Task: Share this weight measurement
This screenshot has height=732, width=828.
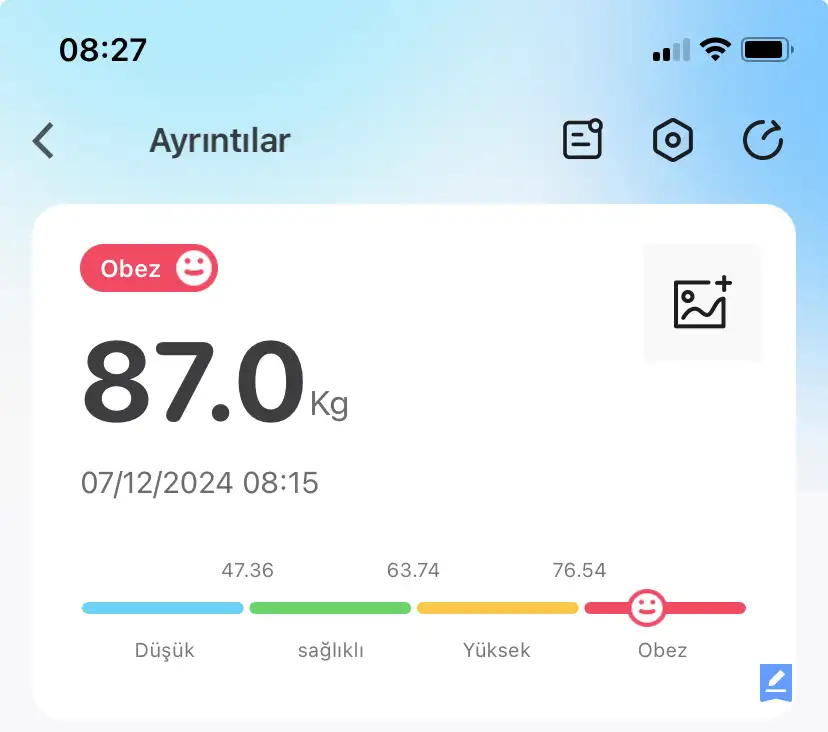Action: [x=763, y=140]
